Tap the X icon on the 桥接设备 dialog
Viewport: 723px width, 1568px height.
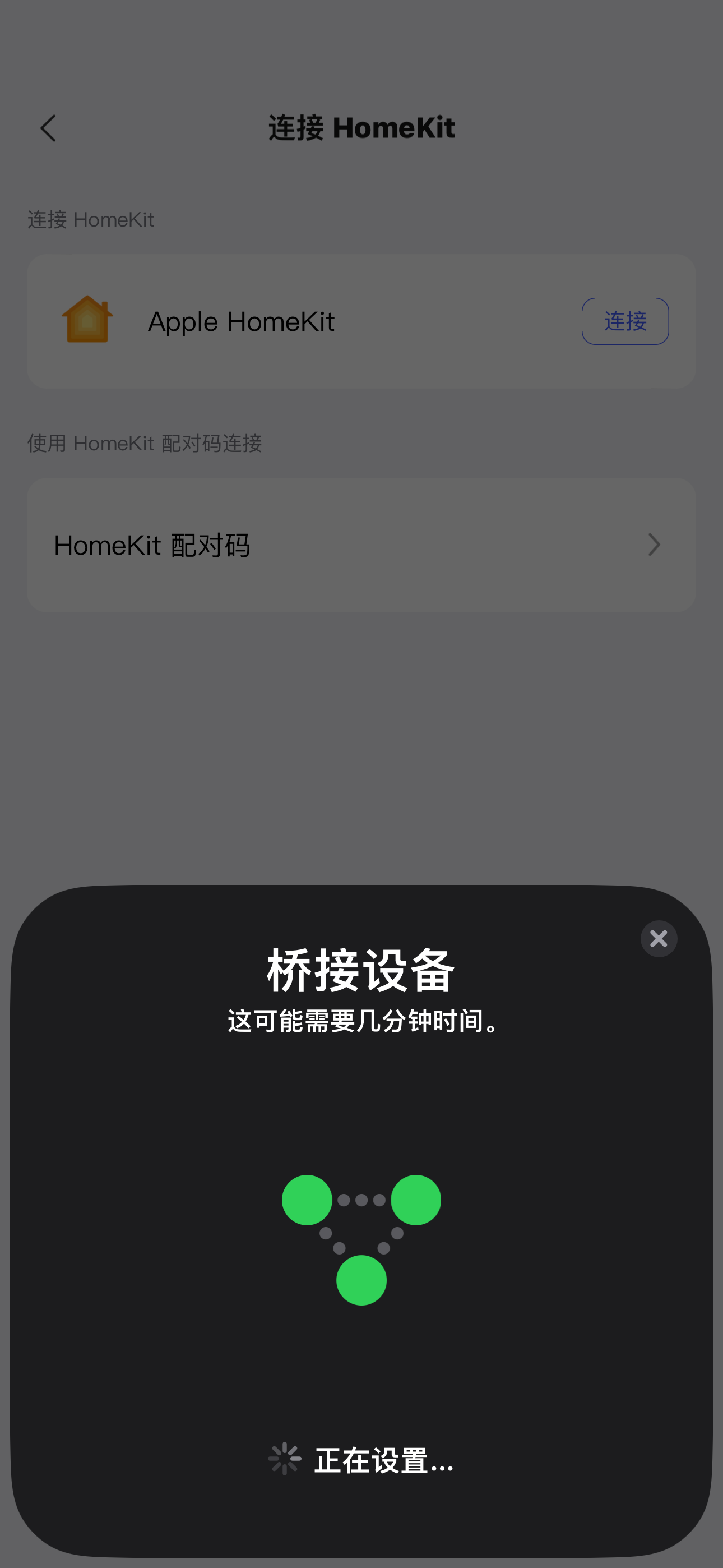click(658, 939)
